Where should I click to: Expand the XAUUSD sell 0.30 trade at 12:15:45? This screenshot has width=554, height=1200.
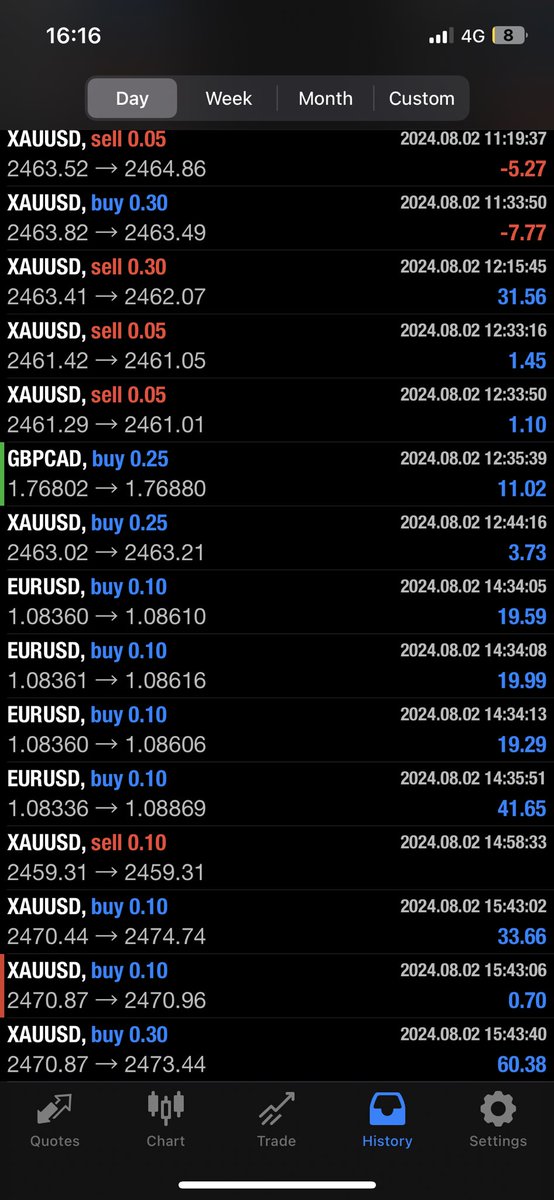(x=277, y=283)
